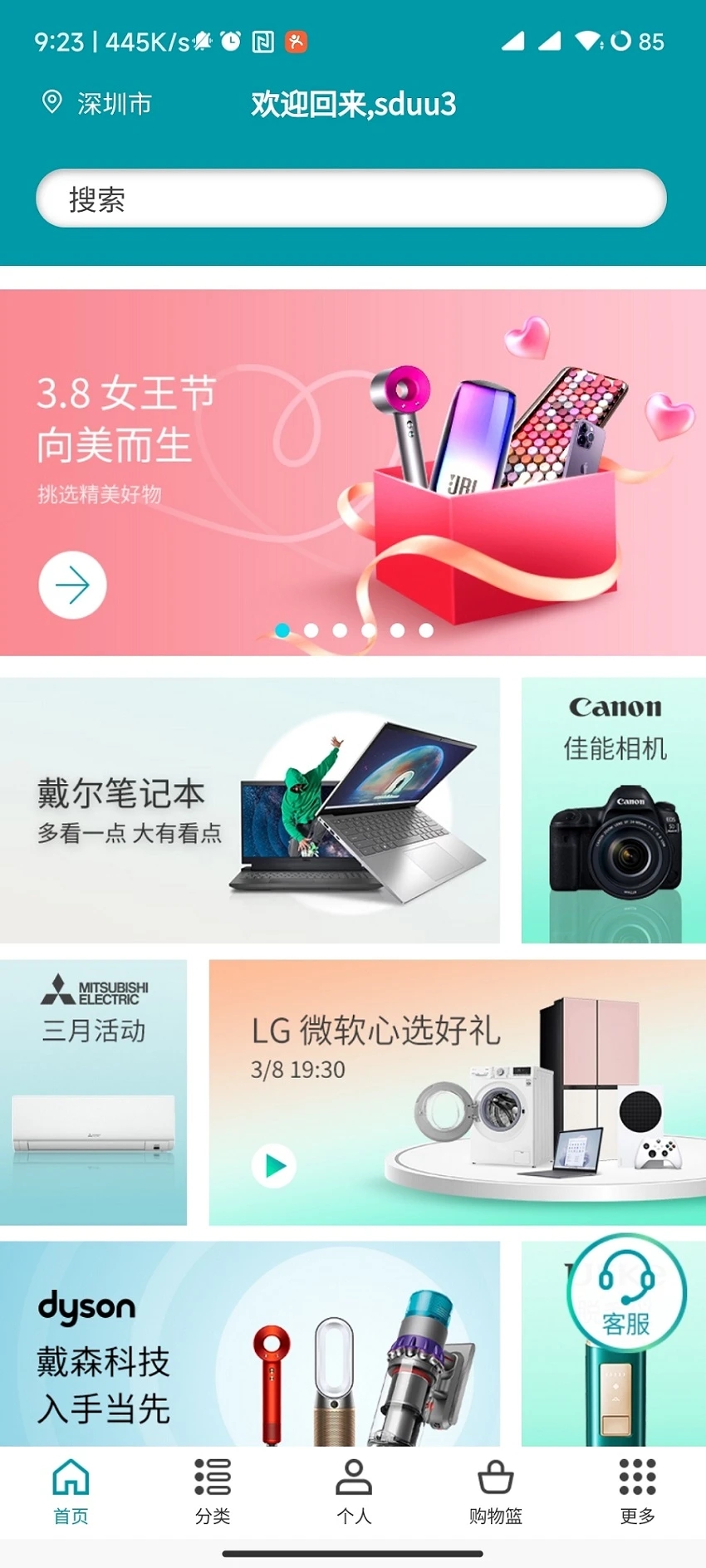Tap the 搜索 search input field

[x=351, y=198]
